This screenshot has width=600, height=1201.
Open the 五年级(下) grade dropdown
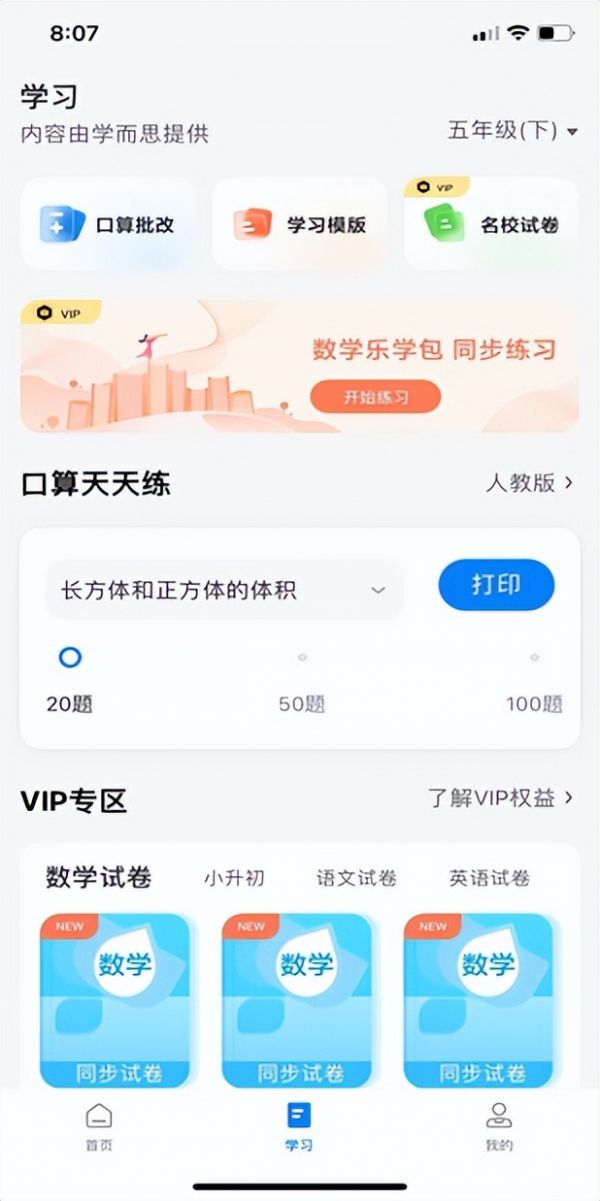[512, 131]
